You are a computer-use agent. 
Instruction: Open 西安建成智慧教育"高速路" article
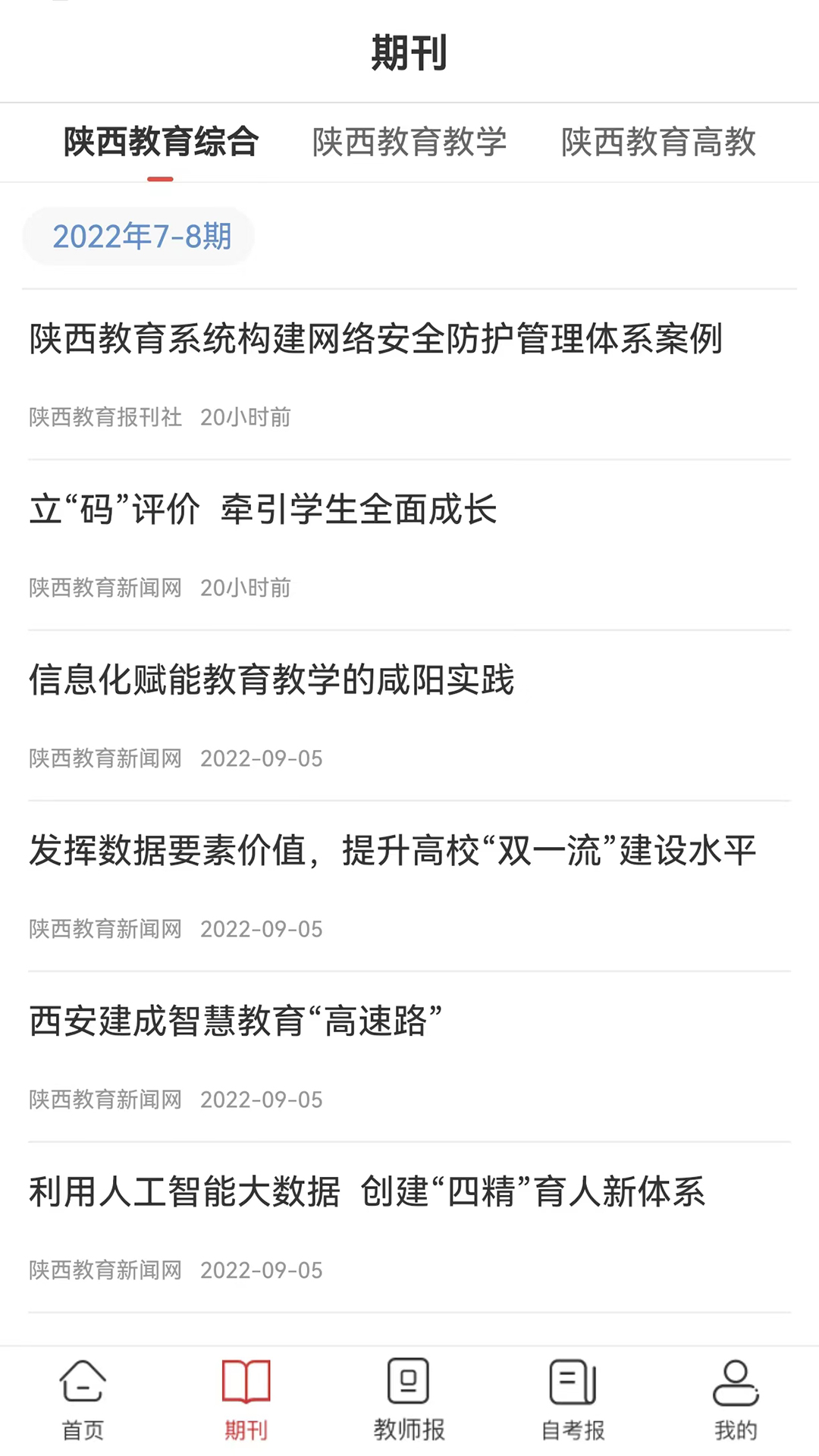tap(237, 1023)
